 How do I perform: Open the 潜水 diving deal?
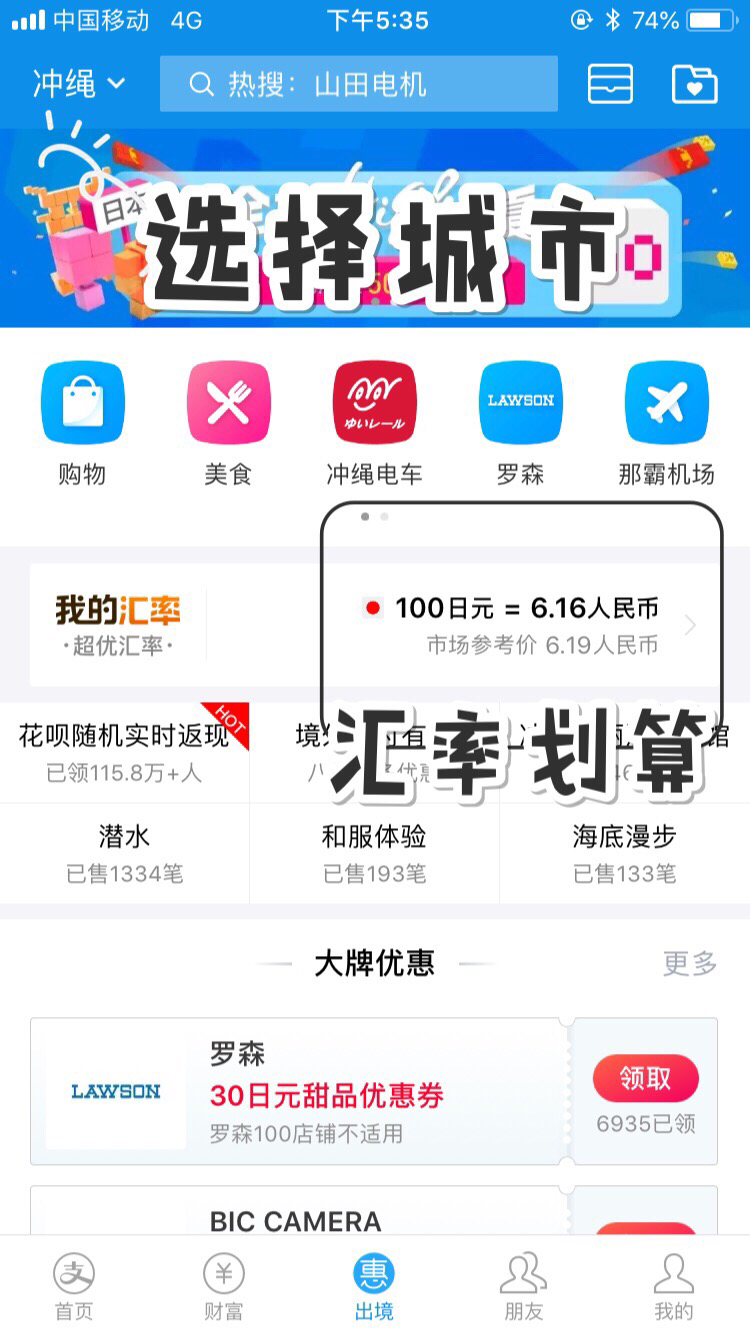pos(125,850)
